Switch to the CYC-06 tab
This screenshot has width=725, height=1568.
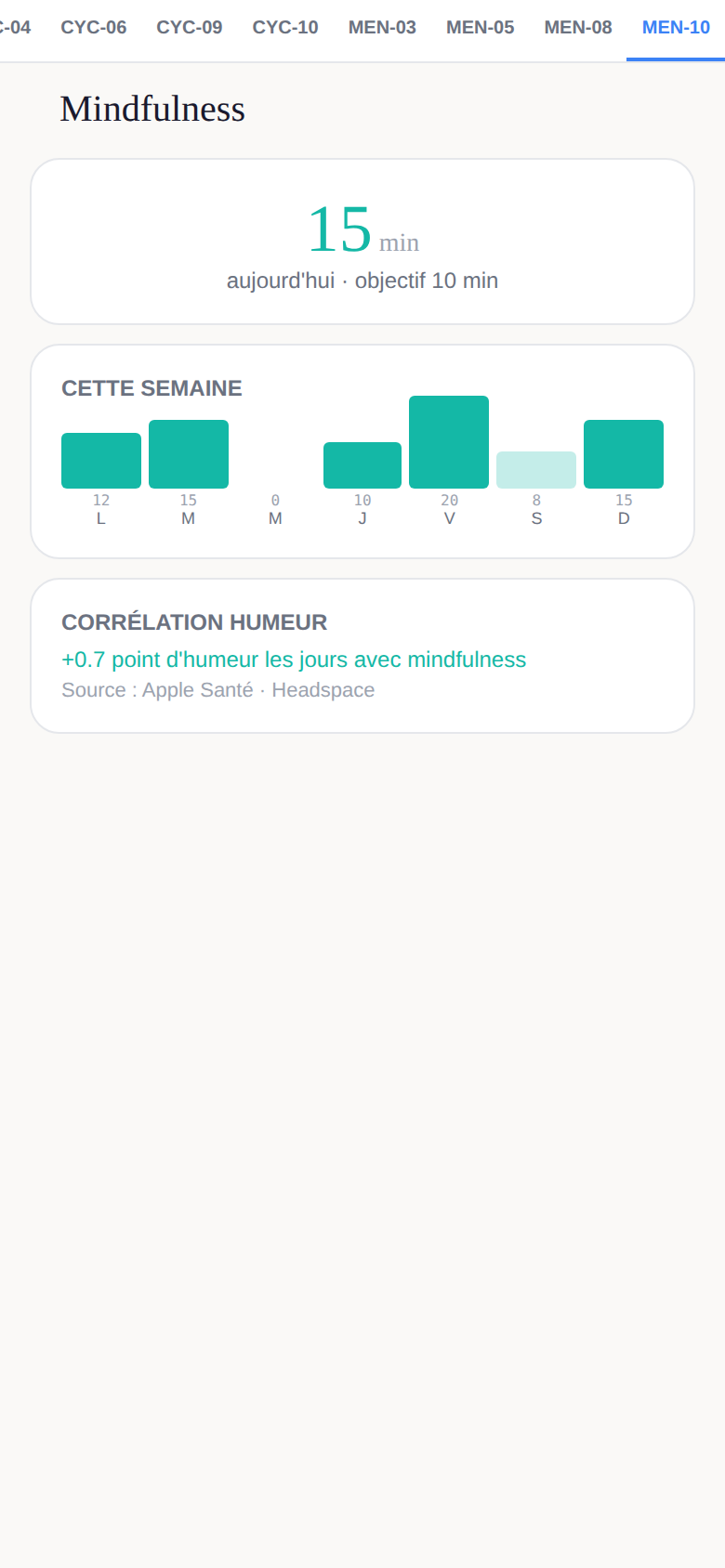point(94,28)
